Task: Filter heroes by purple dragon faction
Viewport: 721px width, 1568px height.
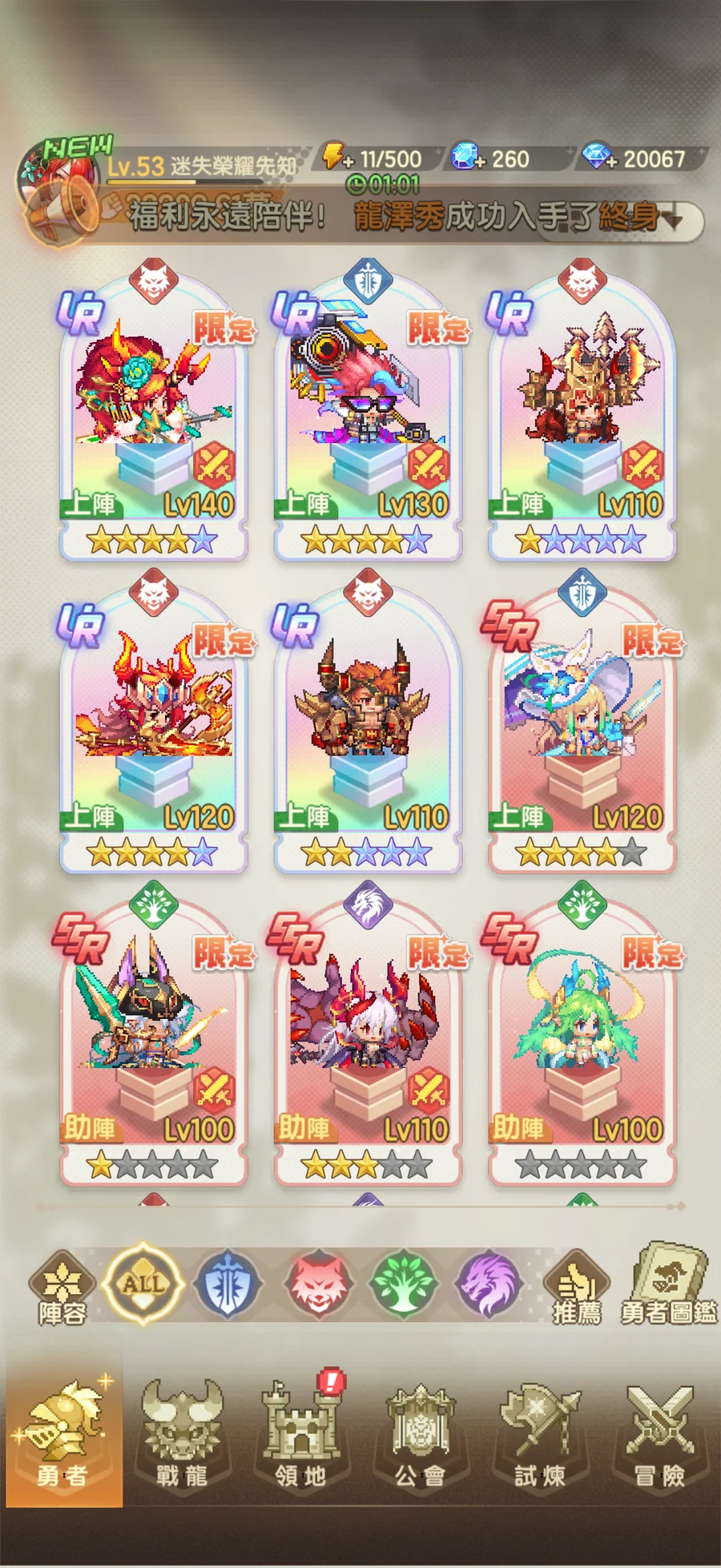Action: click(489, 1284)
